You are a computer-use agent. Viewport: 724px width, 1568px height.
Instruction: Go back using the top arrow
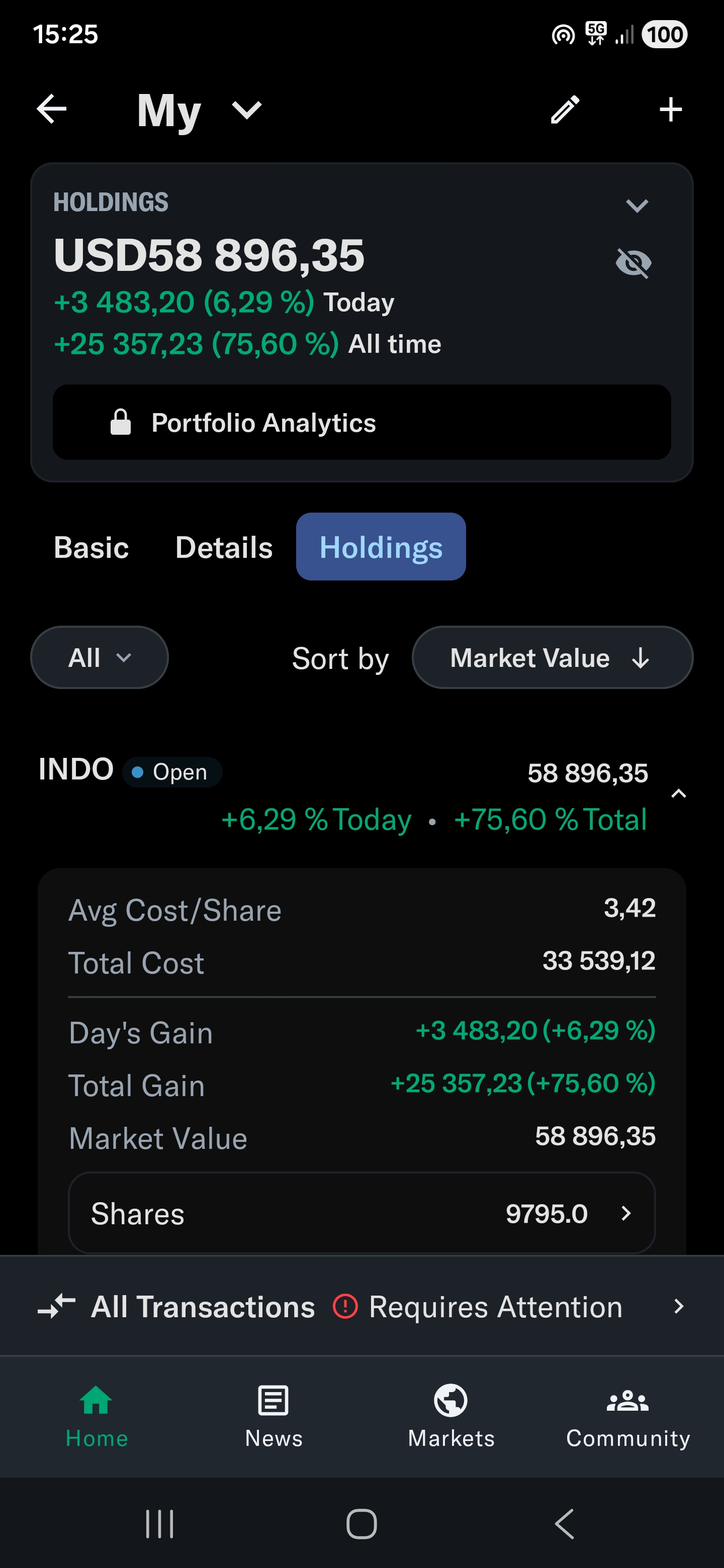pyautogui.click(x=52, y=110)
